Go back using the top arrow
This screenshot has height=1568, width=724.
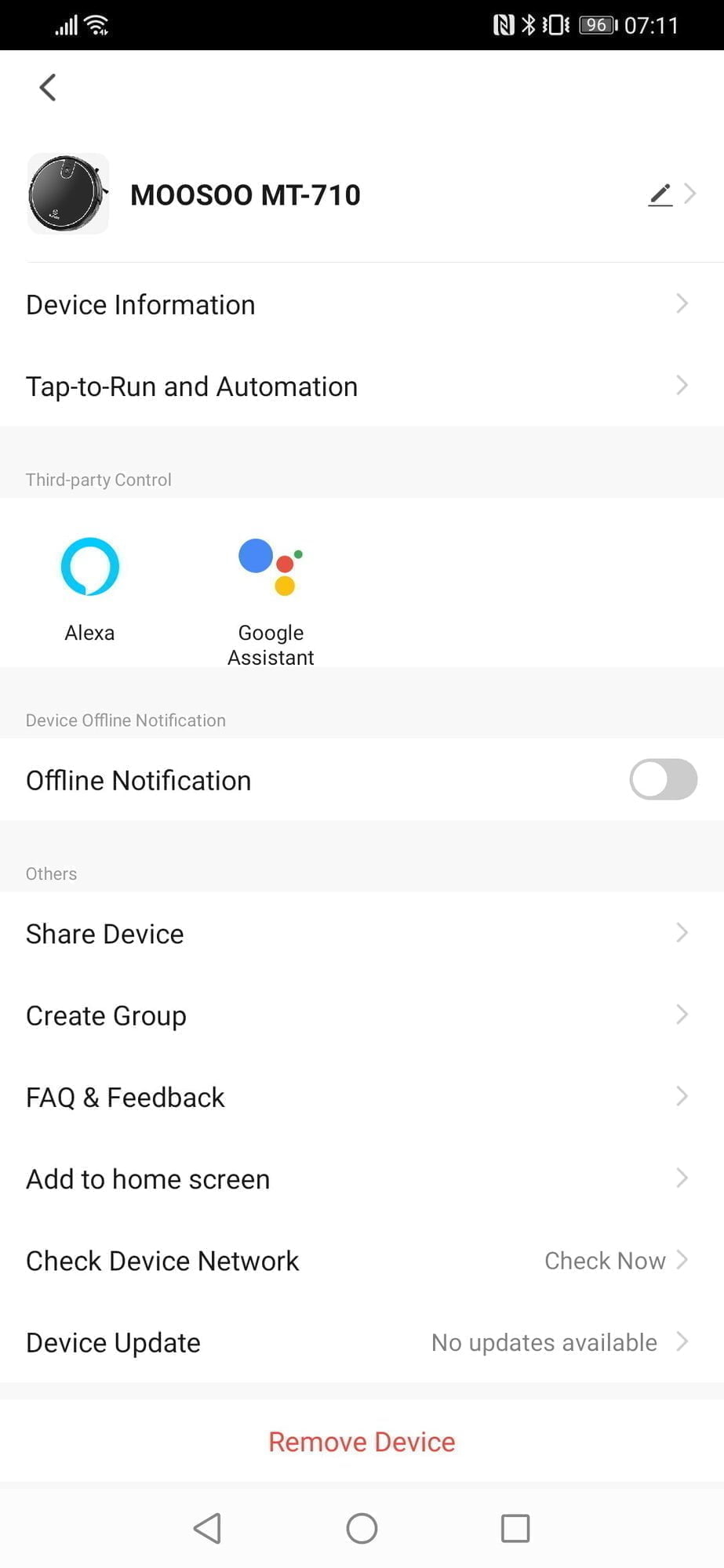48,87
